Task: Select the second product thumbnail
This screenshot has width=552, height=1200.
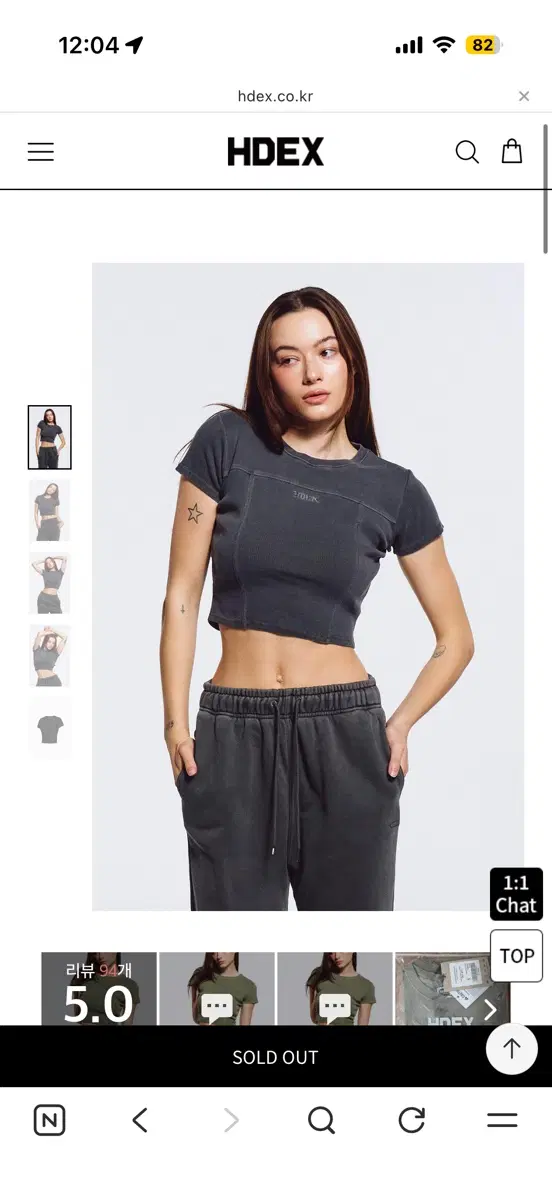Action: (x=50, y=510)
